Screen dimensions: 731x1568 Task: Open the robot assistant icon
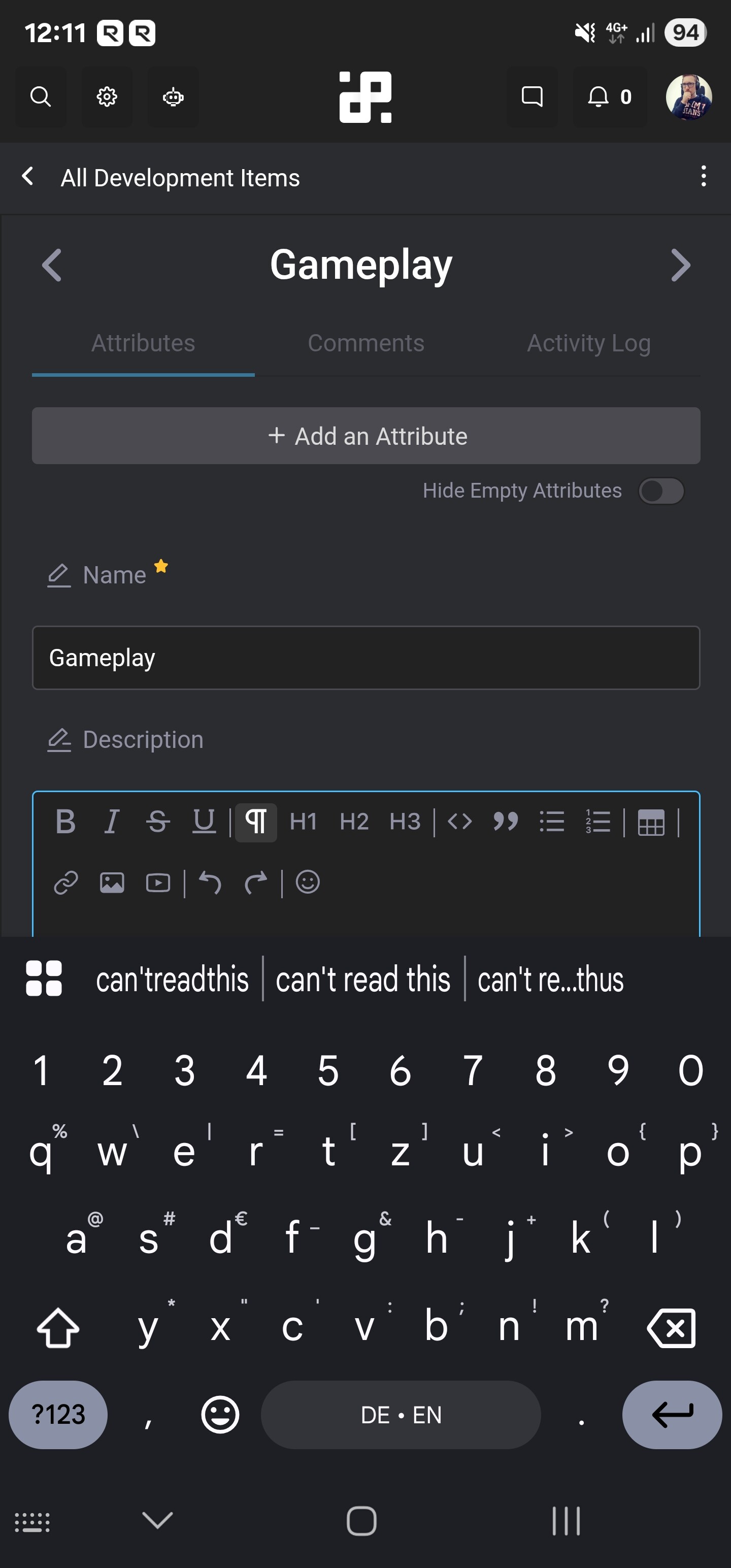click(173, 97)
